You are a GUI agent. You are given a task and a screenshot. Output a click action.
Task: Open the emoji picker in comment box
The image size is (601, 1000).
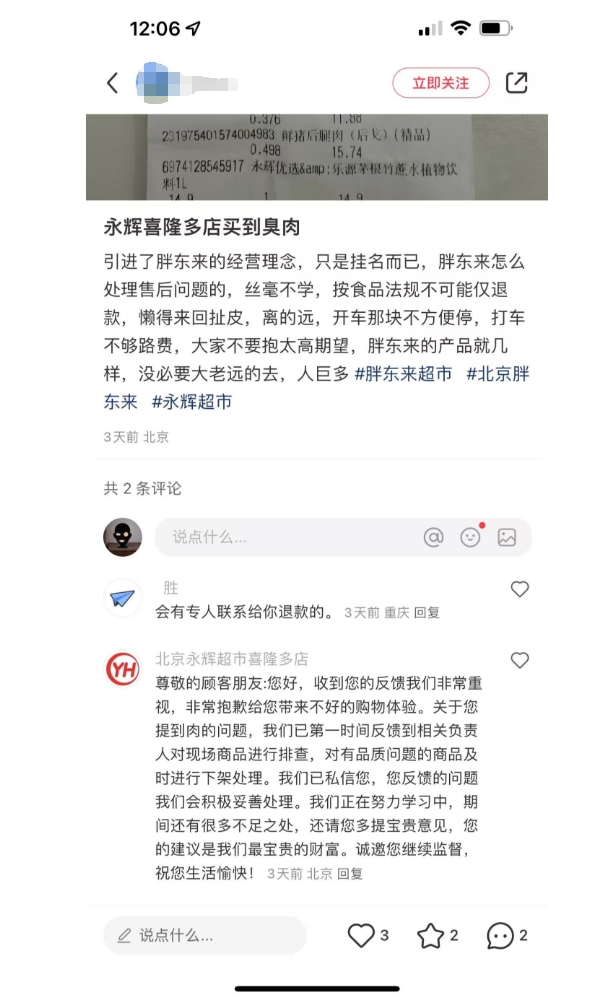click(470, 537)
